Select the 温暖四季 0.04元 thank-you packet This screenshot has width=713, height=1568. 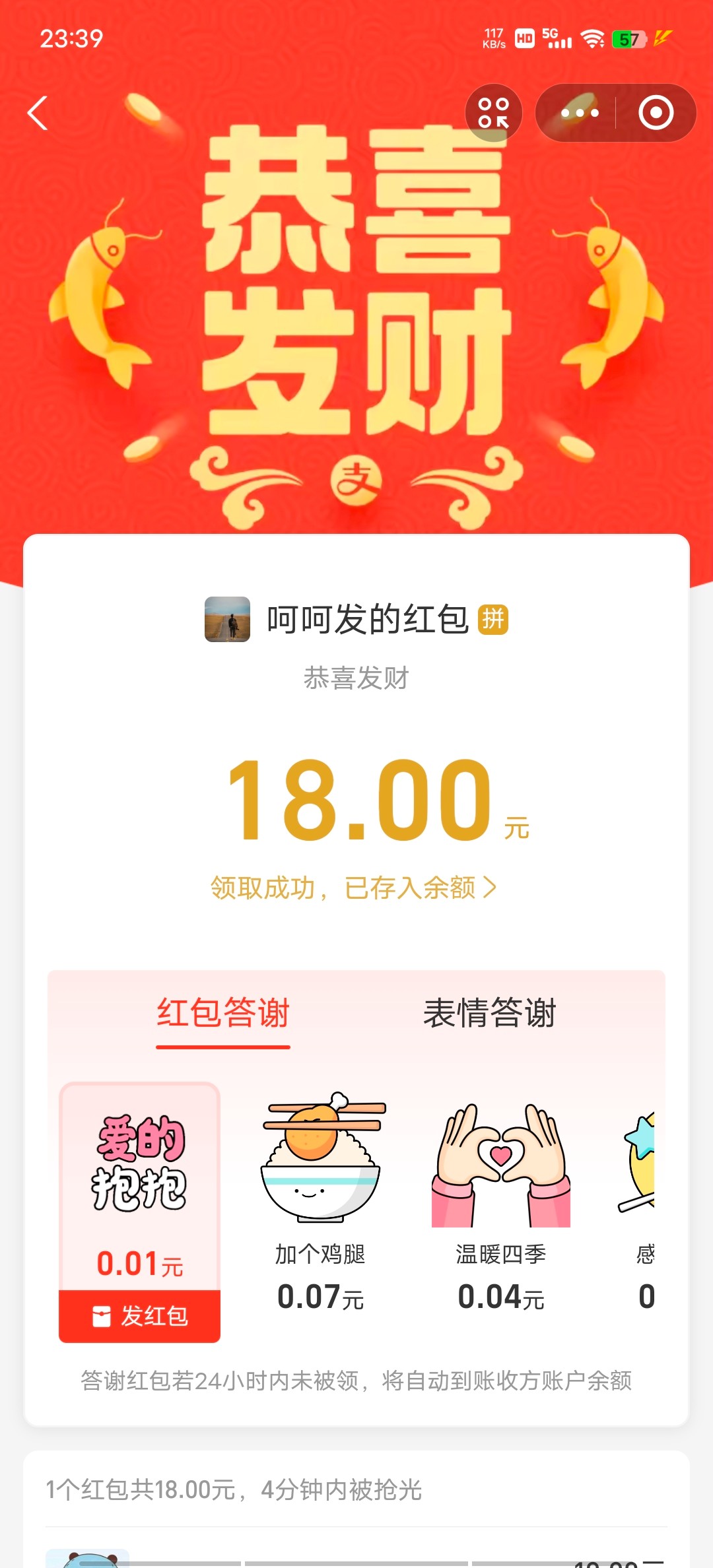tap(501, 1201)
